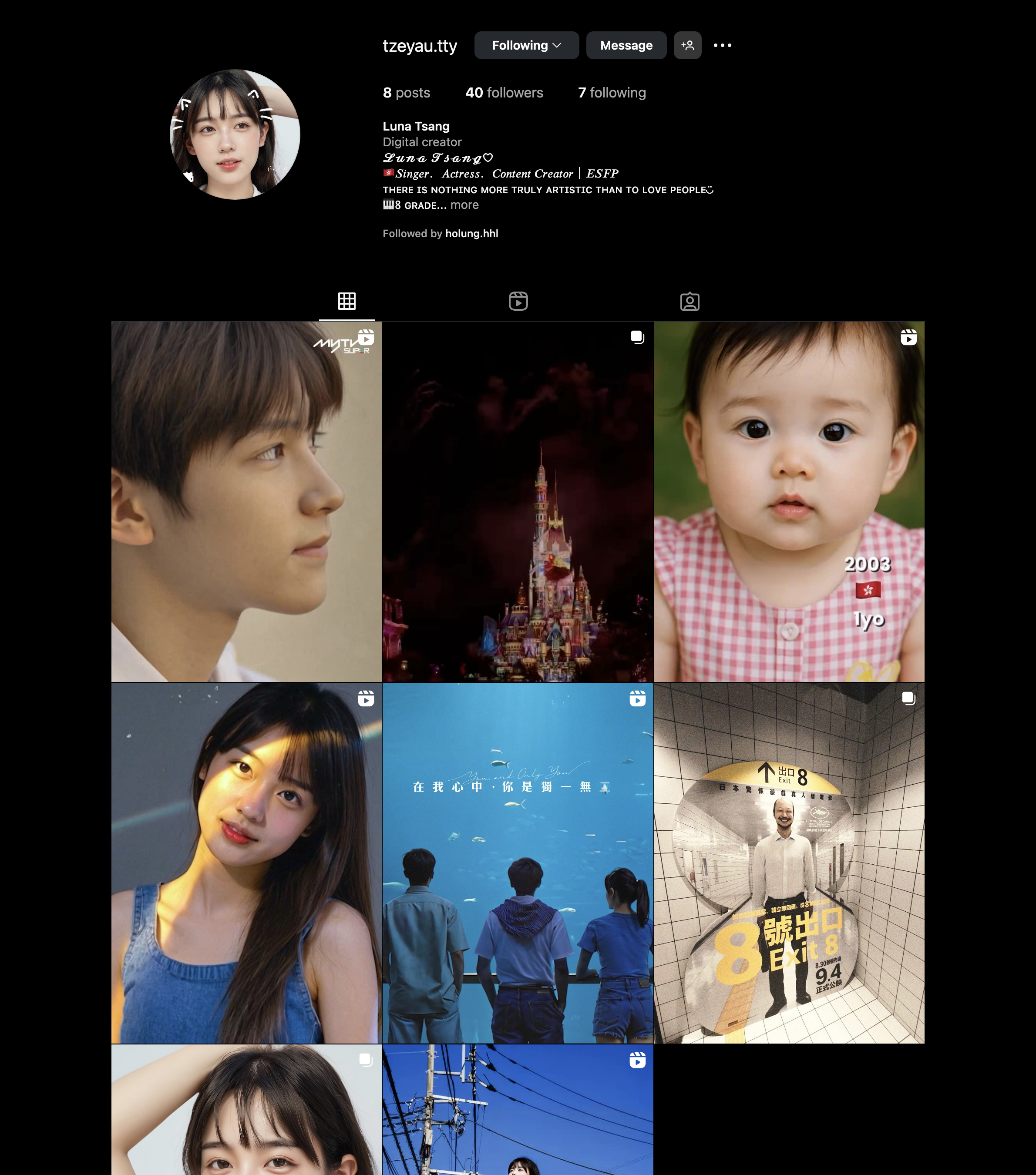Open the Following dropdown button
This screenshot has height=1175, width=1036.
526,45
